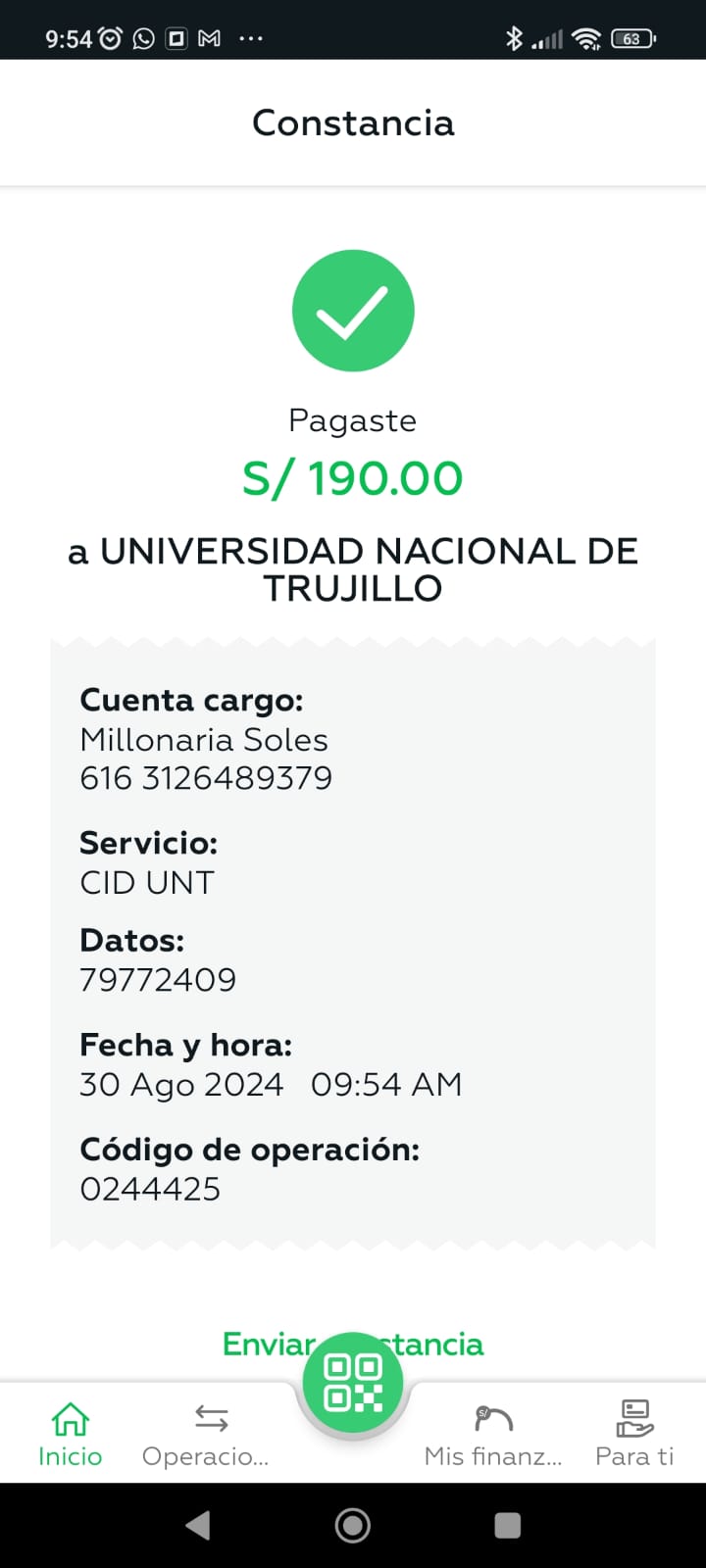The image size is (706, 1568).
Task: Go to the phone home screen
Action: tap(353, 1525)
